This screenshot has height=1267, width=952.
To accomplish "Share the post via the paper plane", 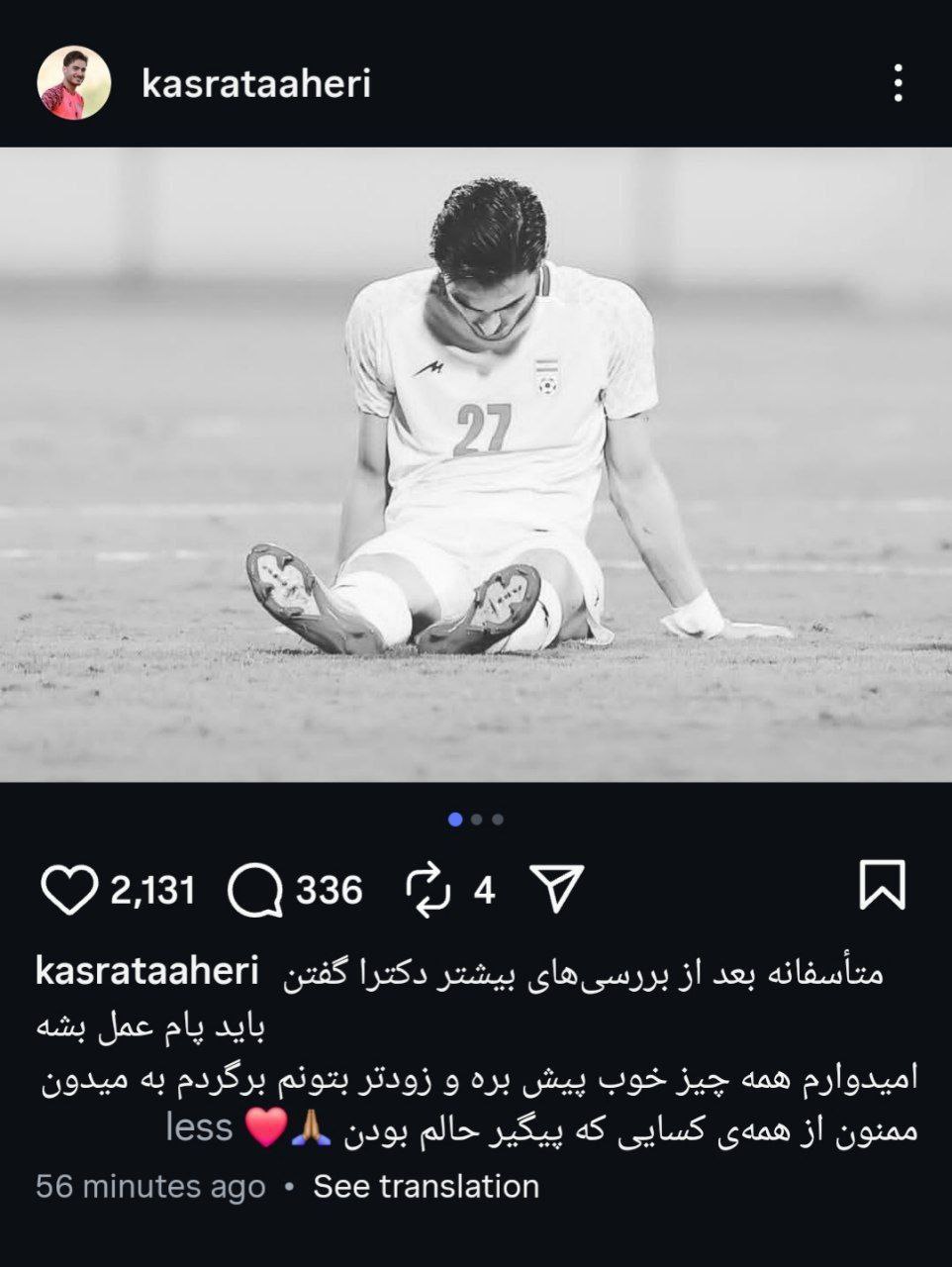I will 556,888.
